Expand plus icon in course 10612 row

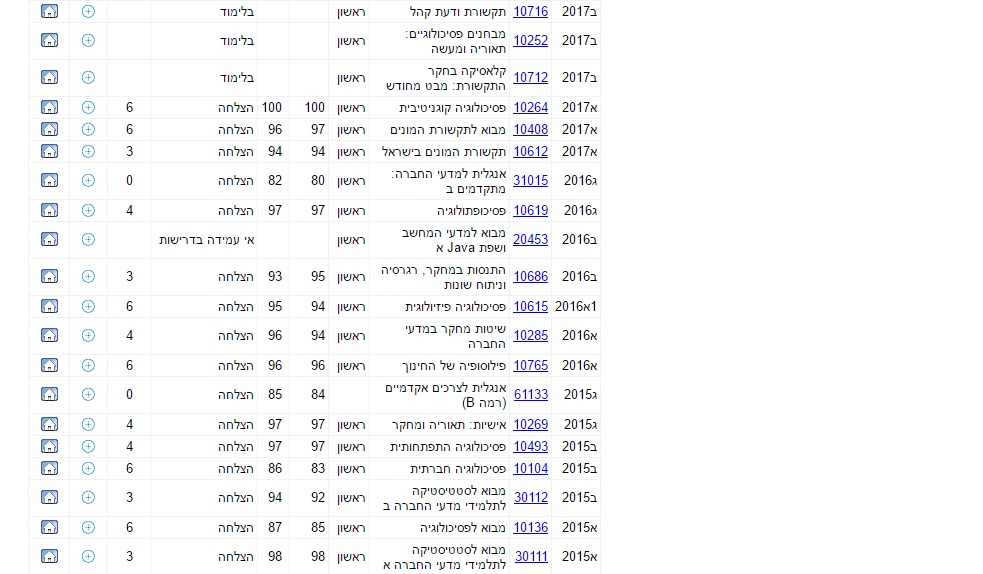[x=88, y=152]
